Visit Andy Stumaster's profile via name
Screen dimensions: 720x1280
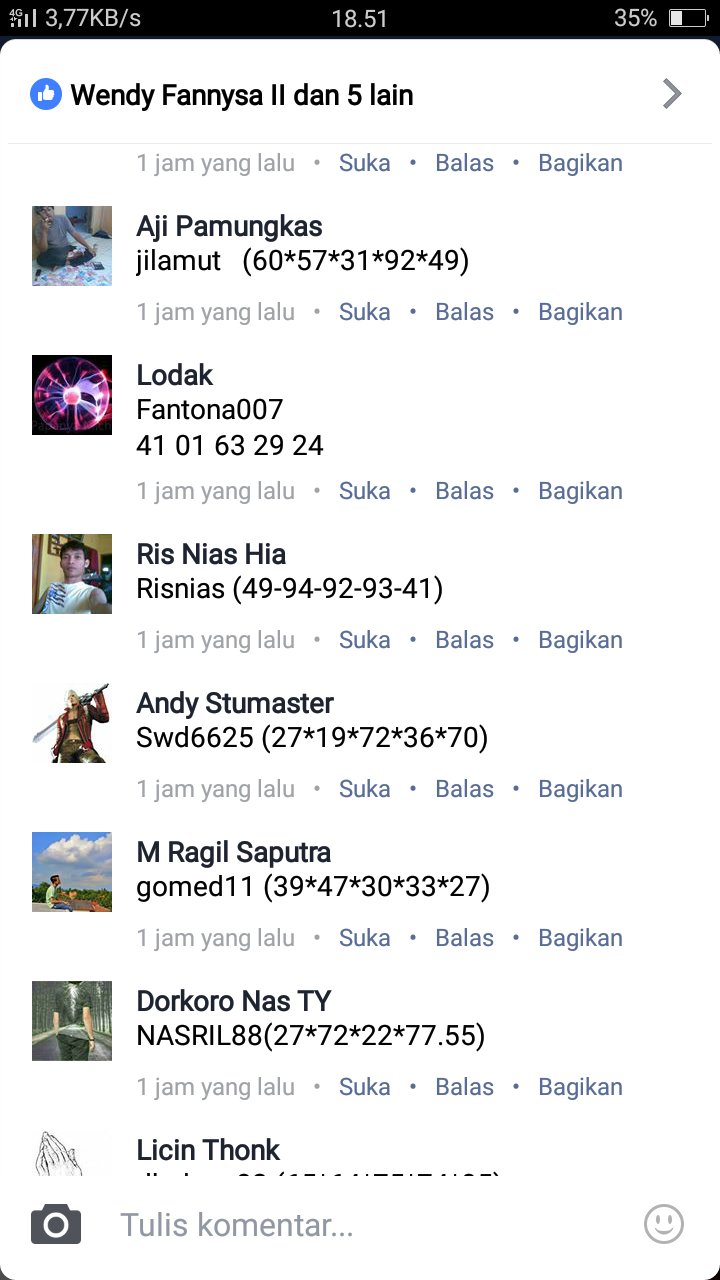(x=234, y=703)
